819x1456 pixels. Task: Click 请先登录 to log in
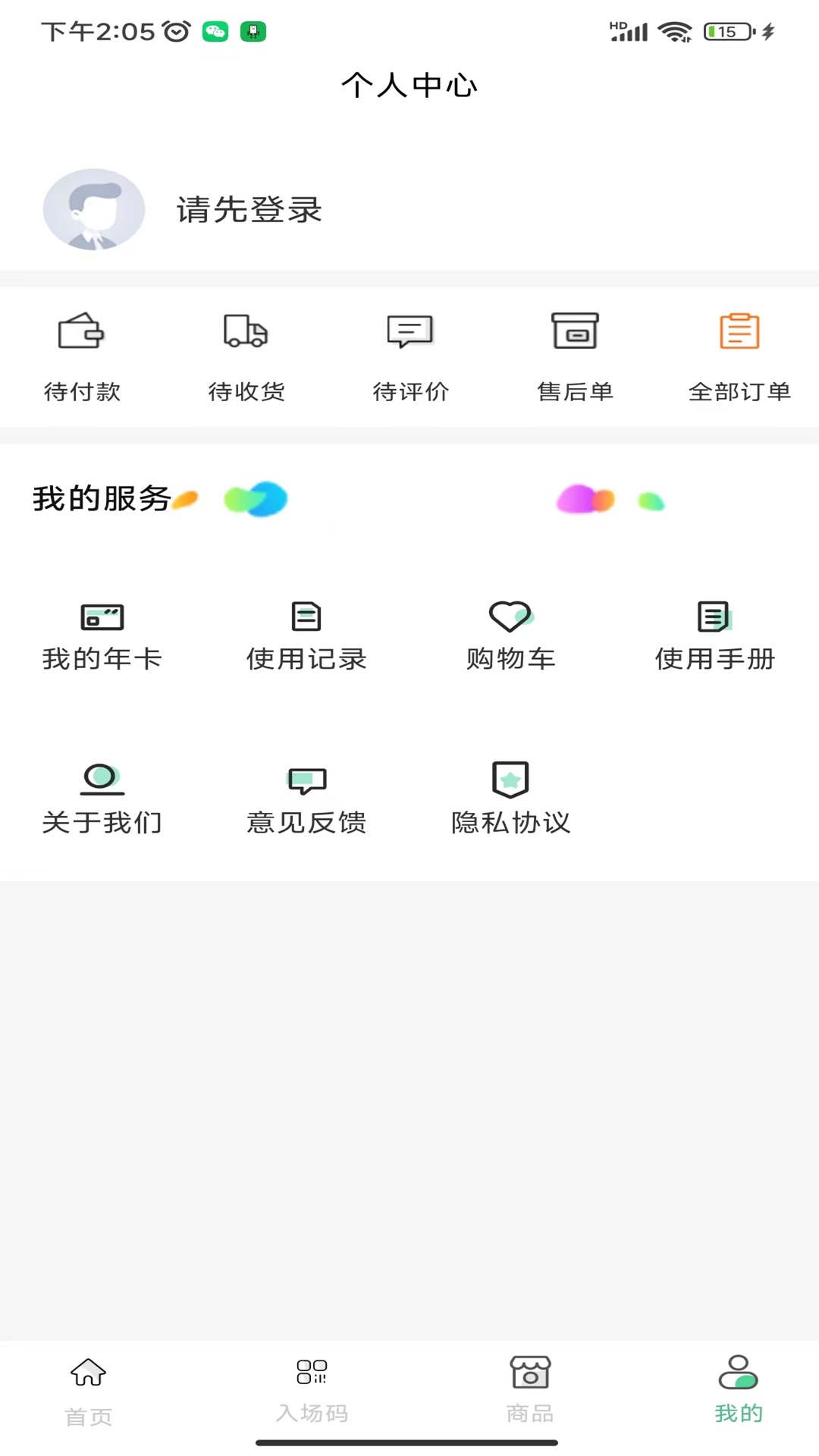point(248,211)
